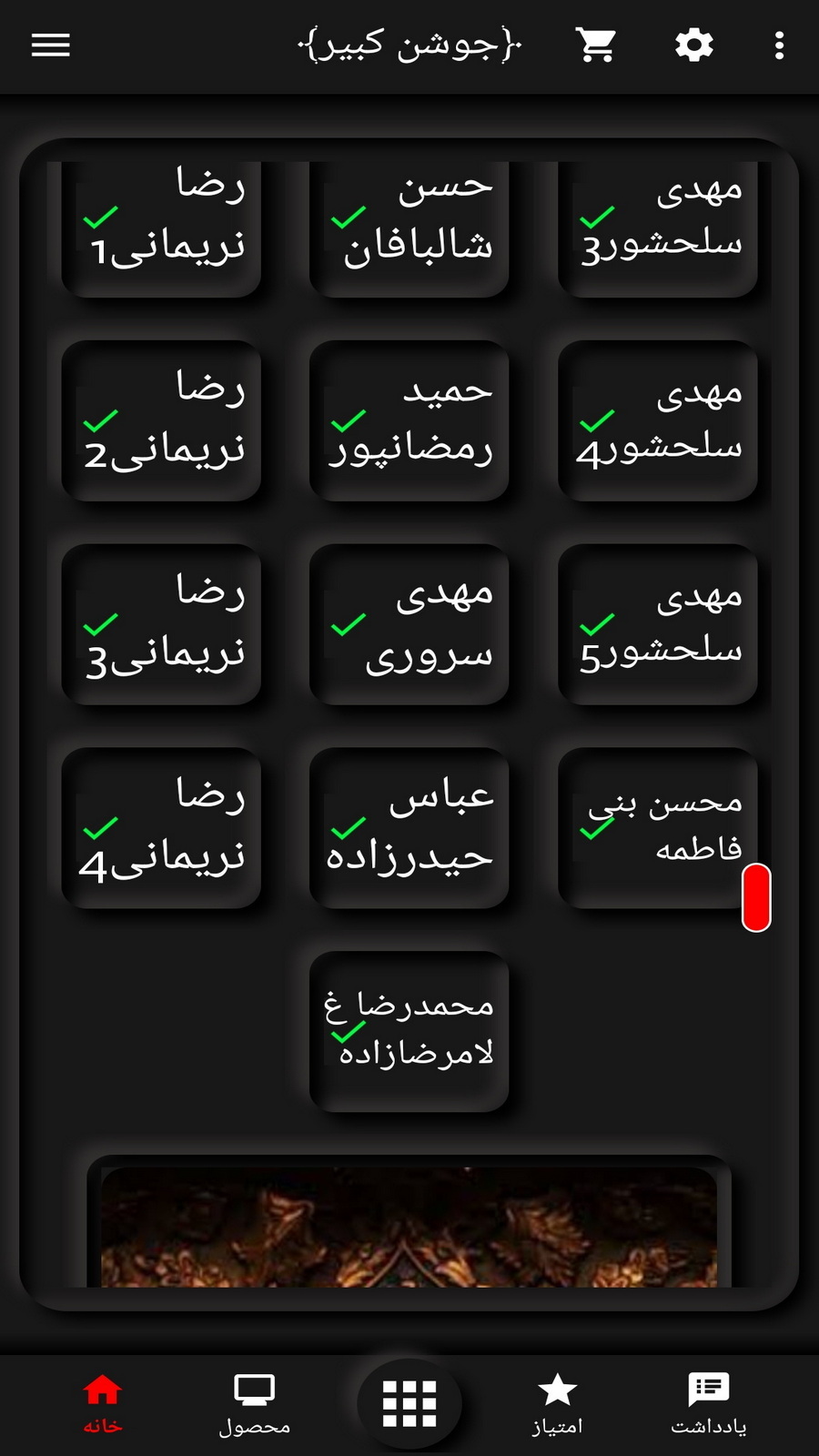Open the center grid menu button

[x=409, y=1403]
